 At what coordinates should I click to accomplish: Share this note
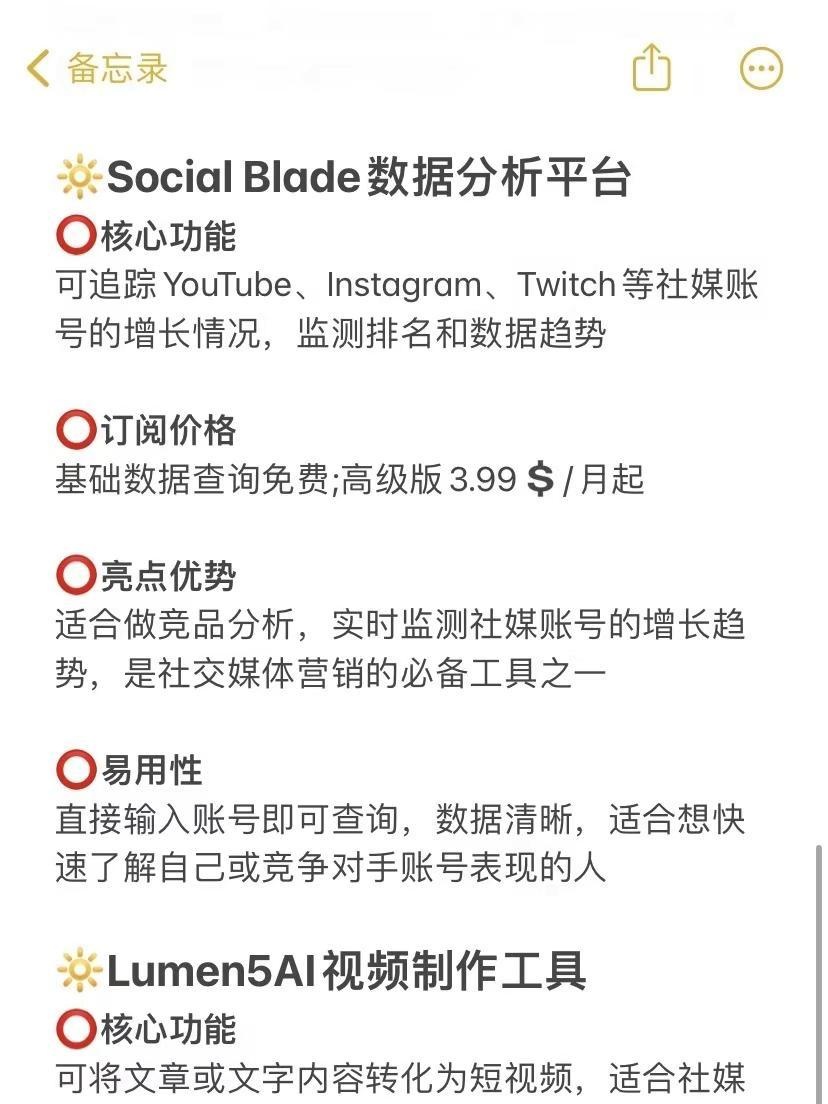click(x=652, y=68)
